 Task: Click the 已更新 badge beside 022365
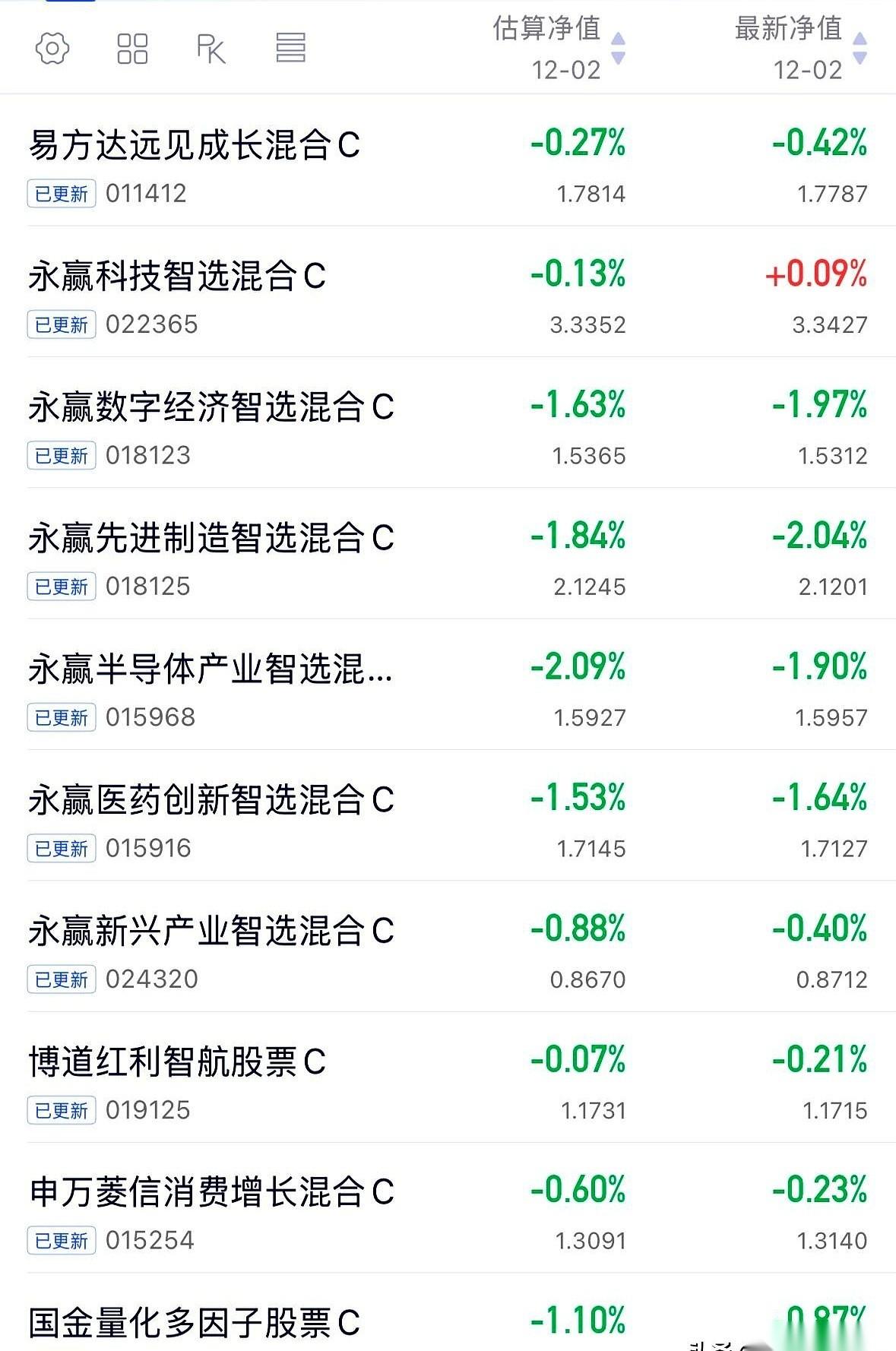coord(61,324)
